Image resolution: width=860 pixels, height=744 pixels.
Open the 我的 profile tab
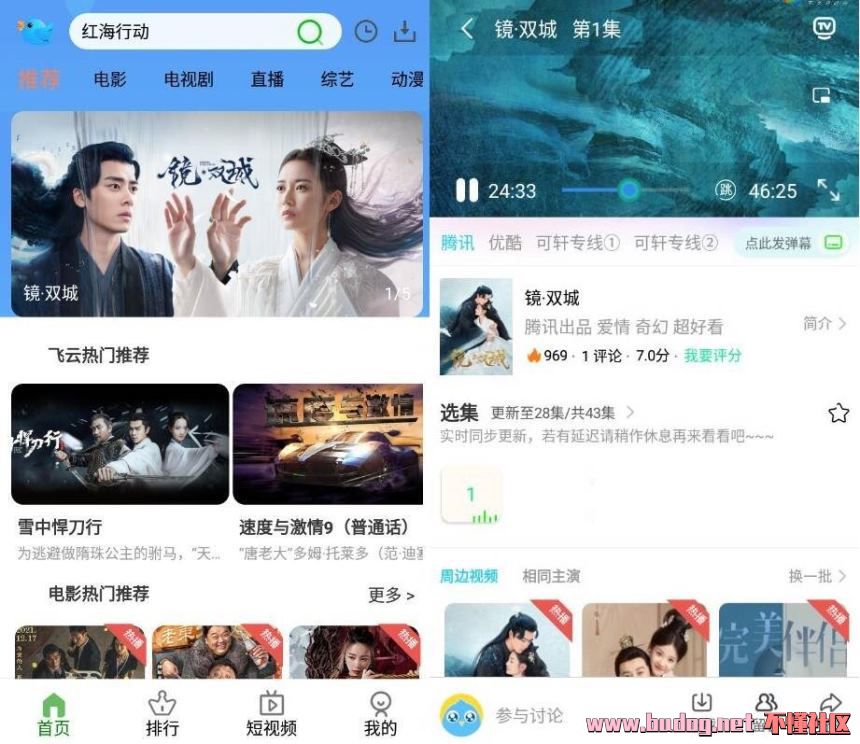(x=380, y=714)
